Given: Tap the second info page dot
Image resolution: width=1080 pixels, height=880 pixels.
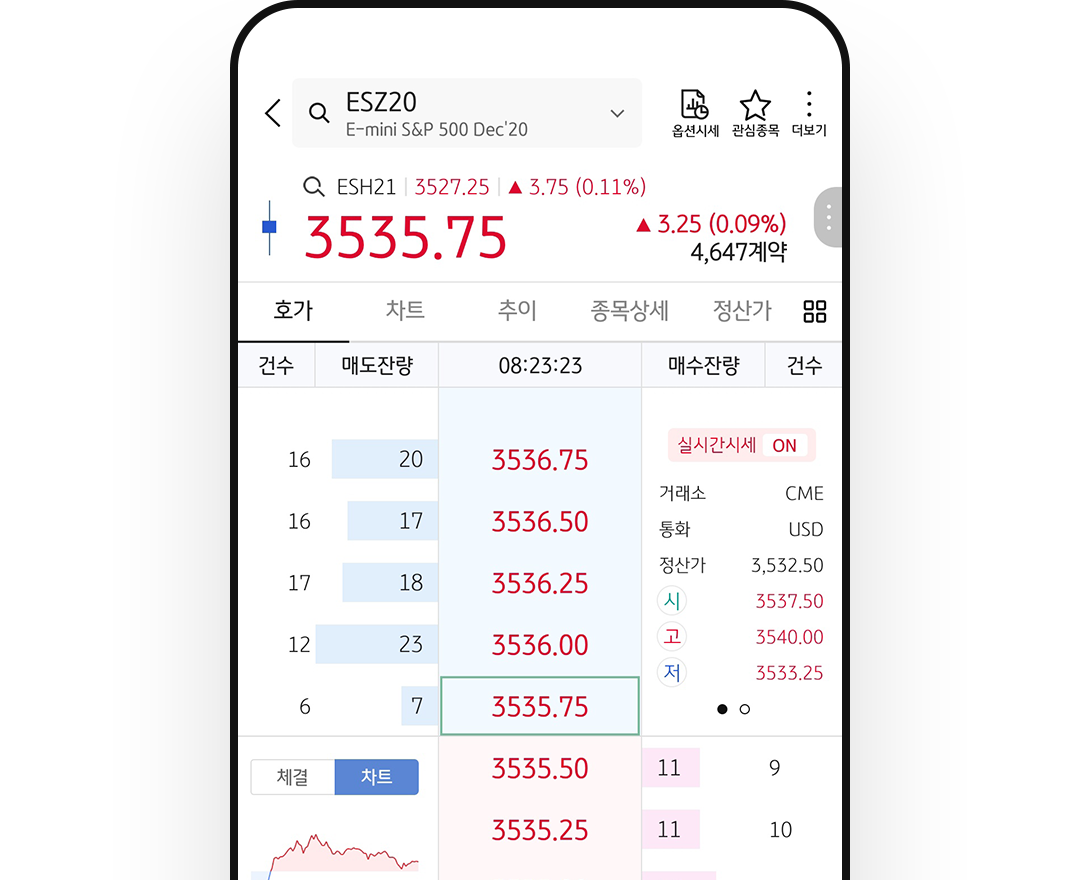Looking at the screenshot, I should coord(745,709).
